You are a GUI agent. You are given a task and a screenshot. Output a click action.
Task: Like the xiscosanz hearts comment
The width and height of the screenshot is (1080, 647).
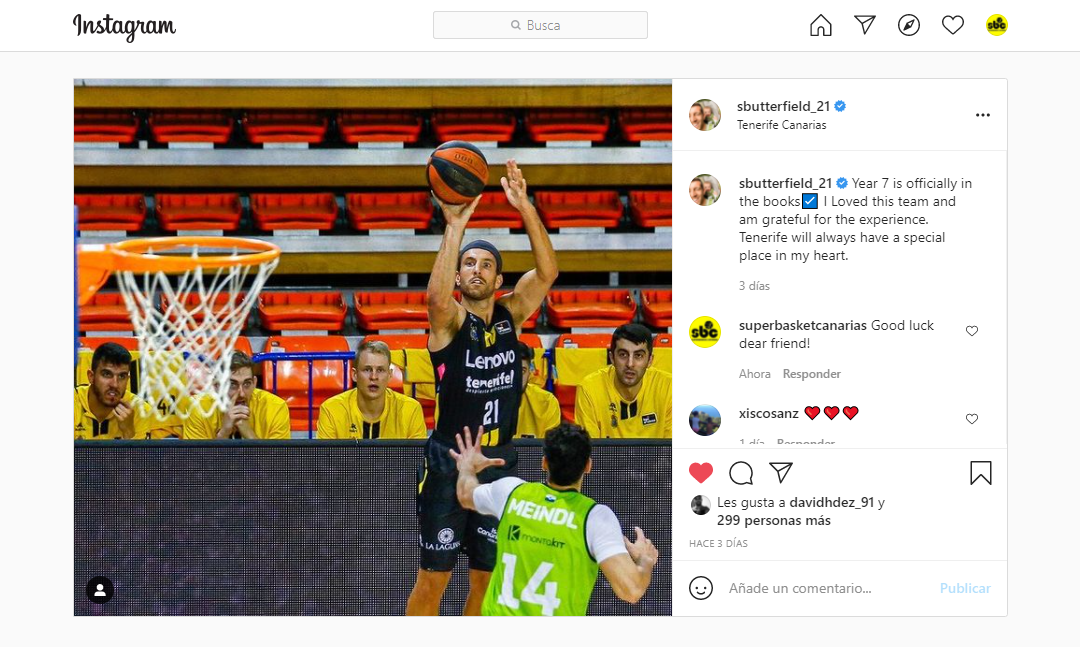coord(971,419)
